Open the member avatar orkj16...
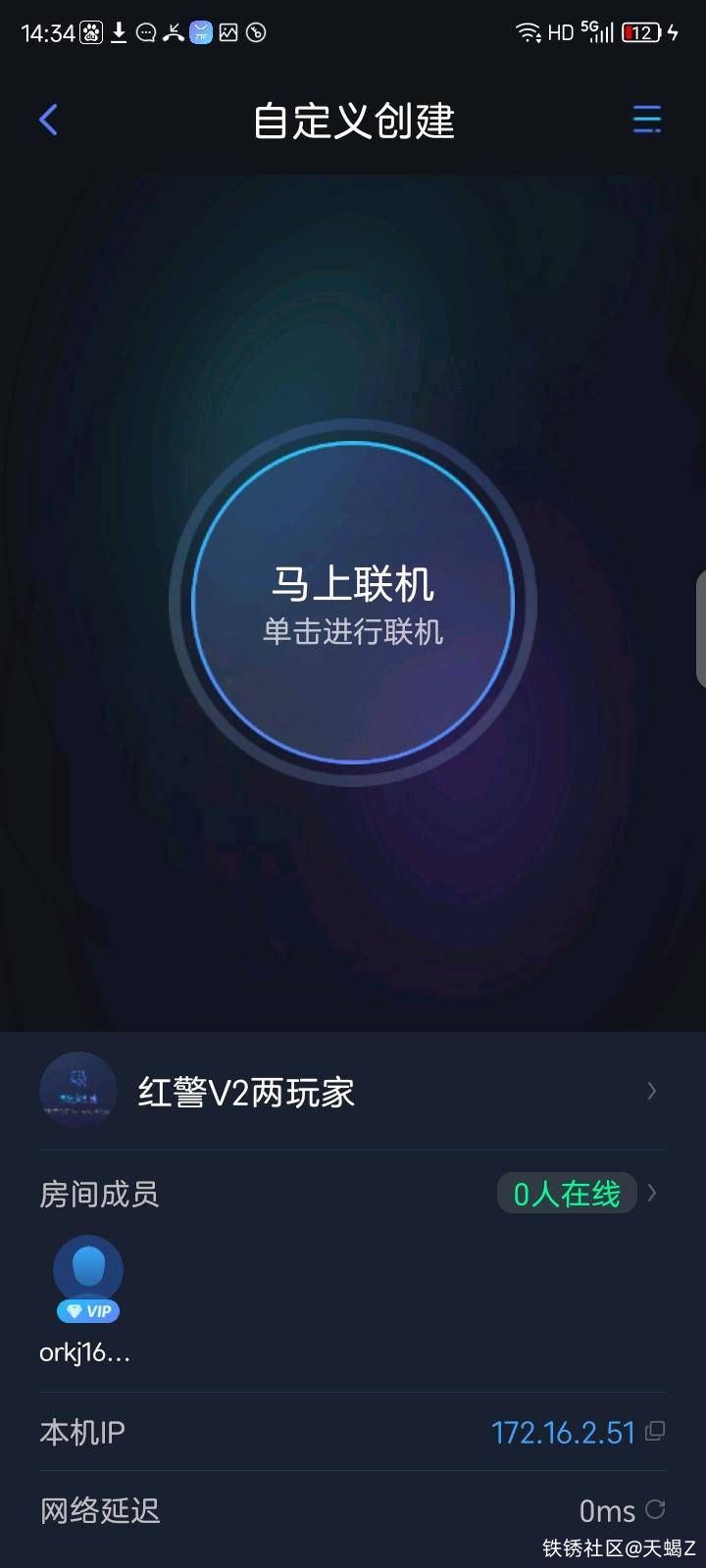The image size is (706, 1568). tap(88, 1271)
